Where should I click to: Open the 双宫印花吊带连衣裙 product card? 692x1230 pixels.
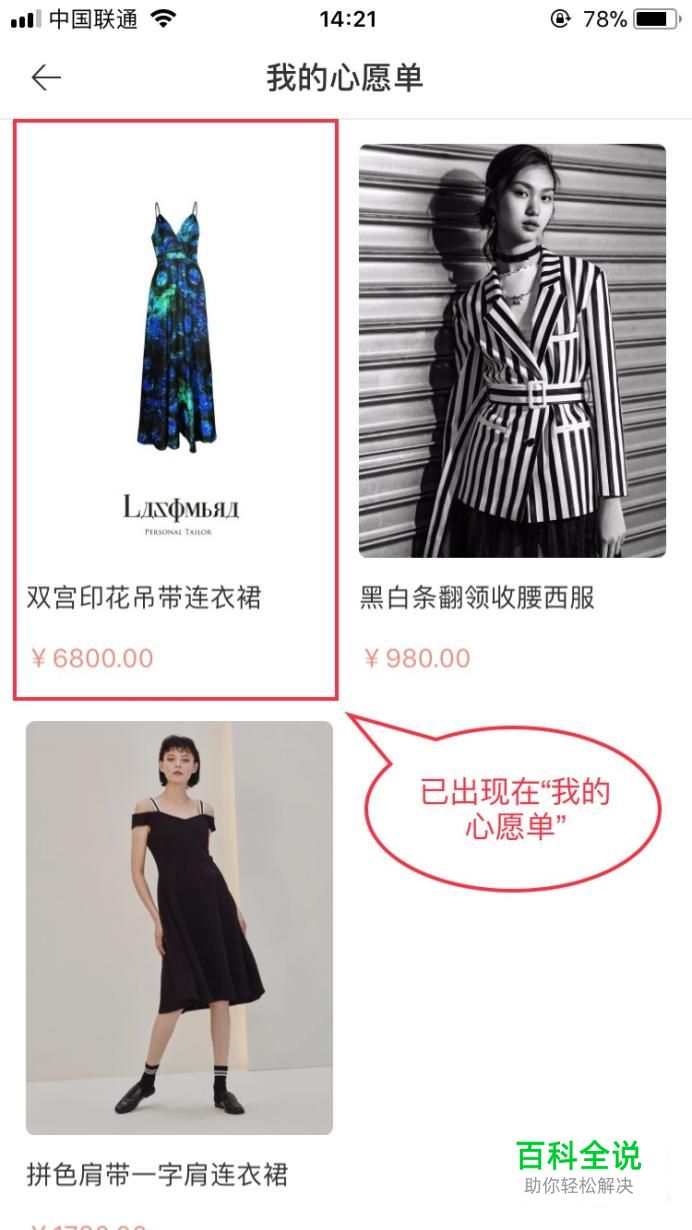click(175, 410)
